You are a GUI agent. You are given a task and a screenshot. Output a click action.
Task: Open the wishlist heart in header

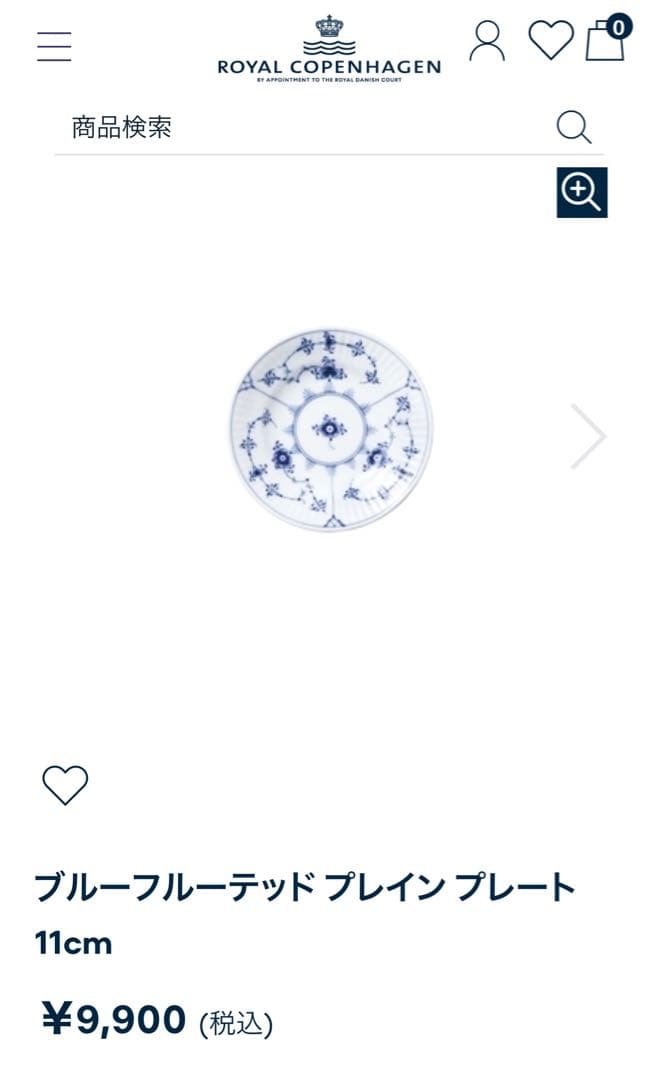(x=550, y=41)
